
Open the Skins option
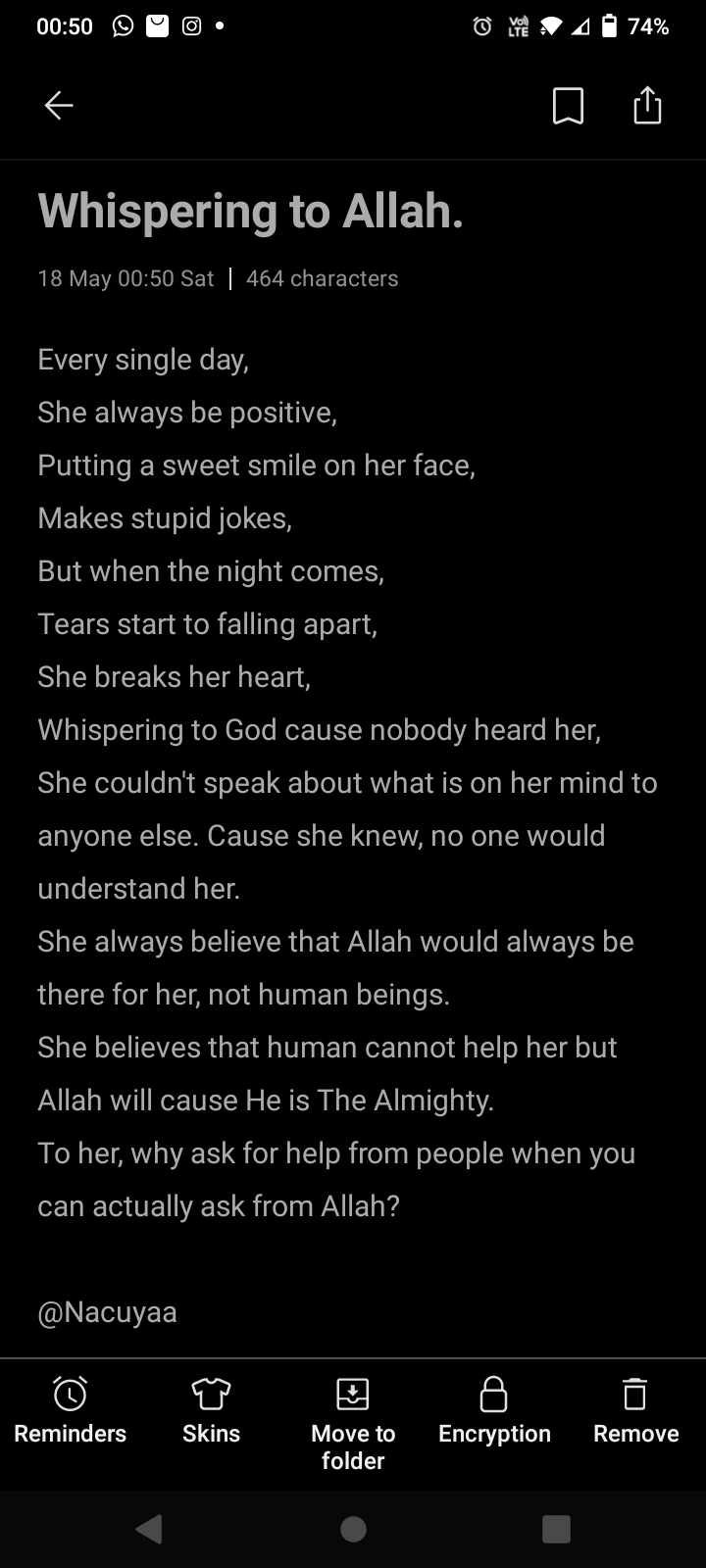pos(211,1411)
